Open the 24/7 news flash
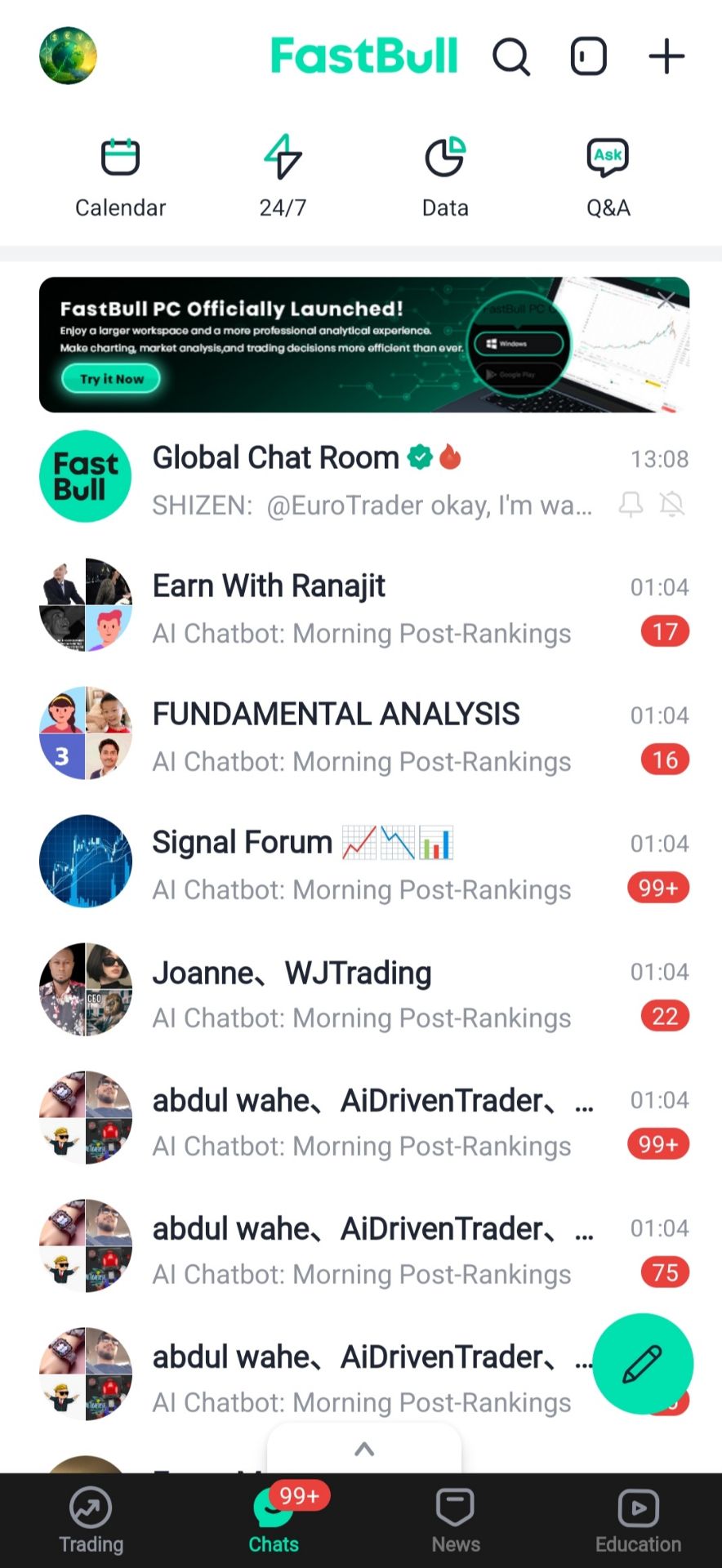 point(283,177)
